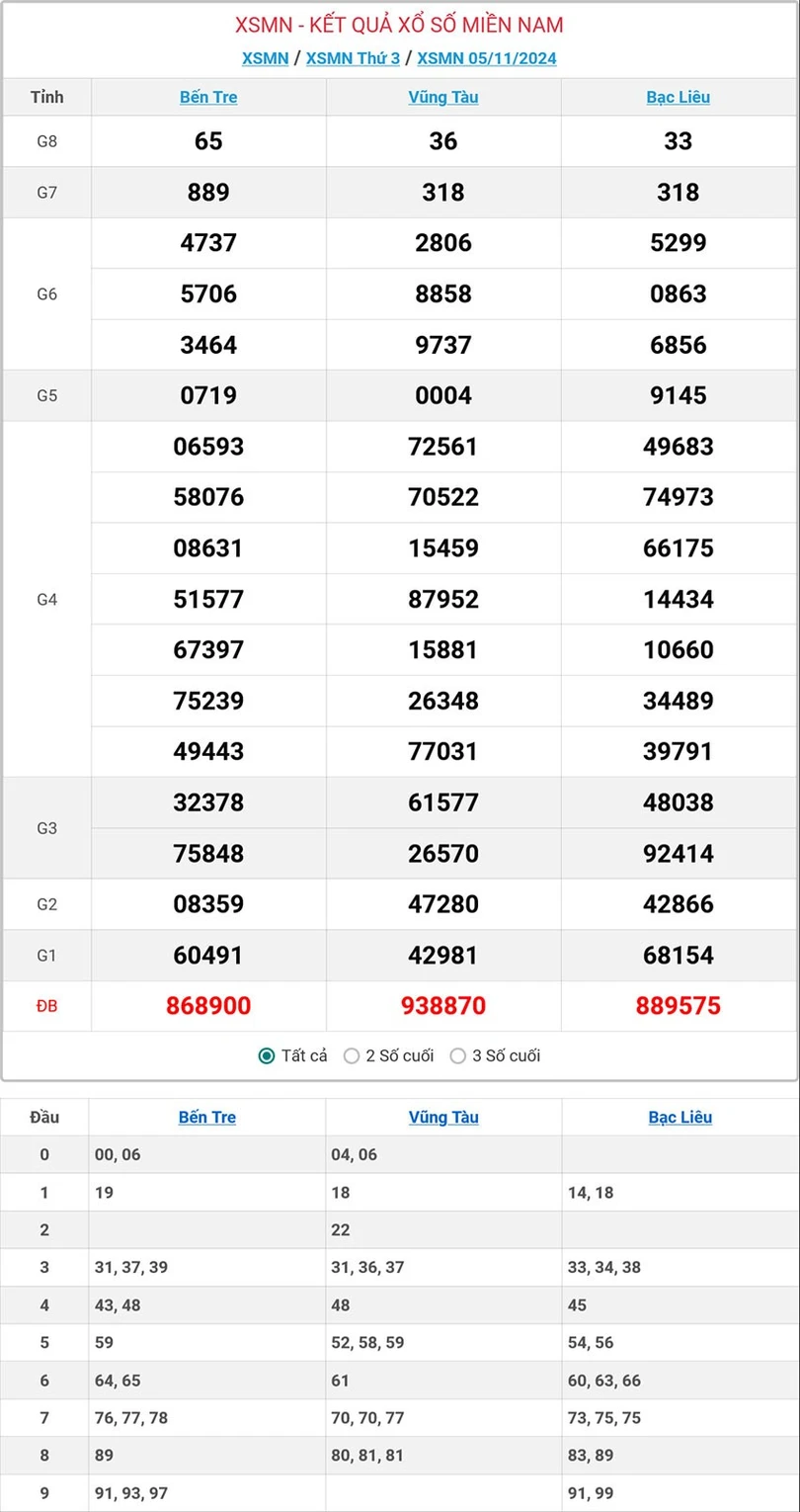Open the XSMN Thứ 3 link
The image size is (800, 1512).
coord(353,58)
